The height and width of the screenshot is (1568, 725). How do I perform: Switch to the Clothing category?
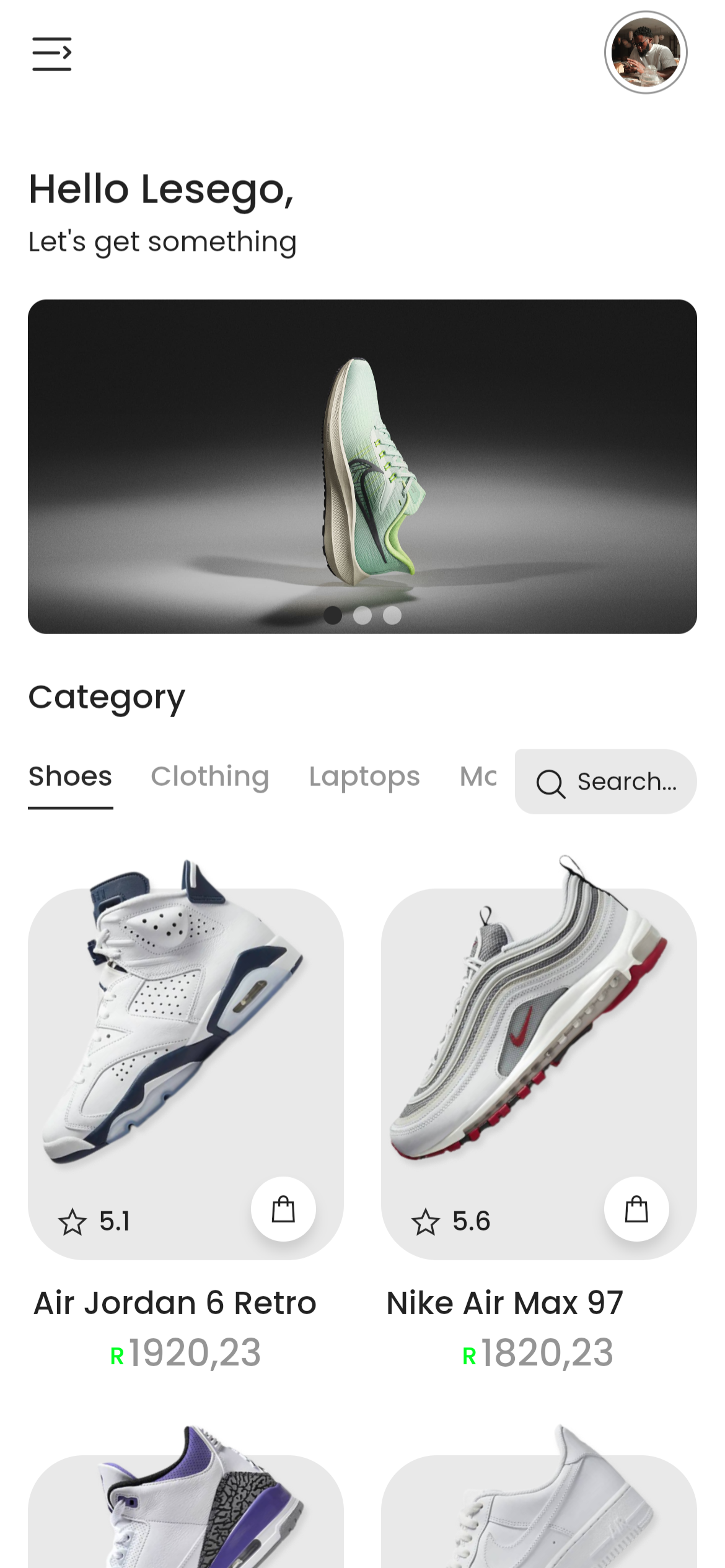pos(210,777)
